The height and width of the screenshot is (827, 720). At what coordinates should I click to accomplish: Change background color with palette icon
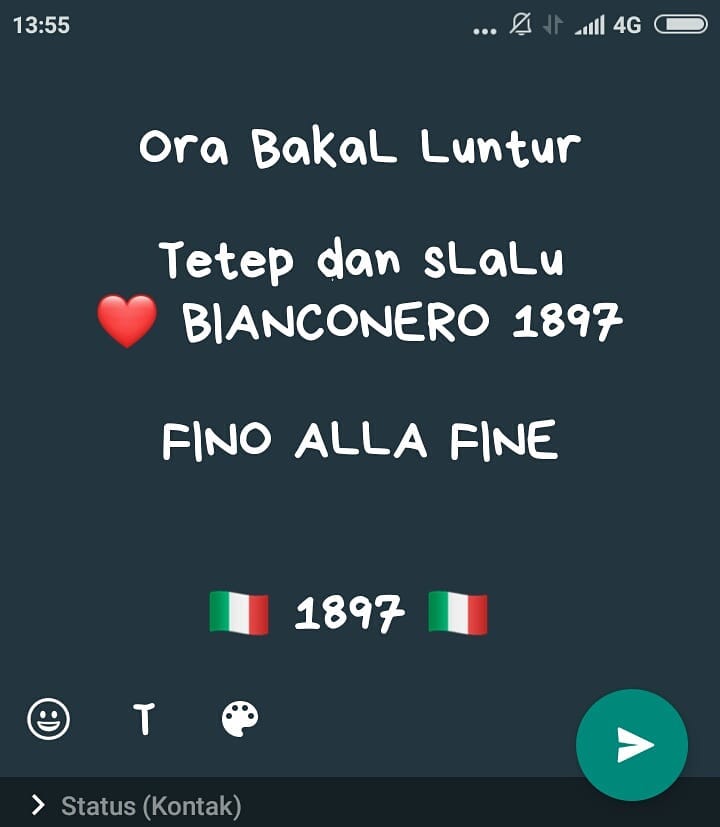[240, 718]
